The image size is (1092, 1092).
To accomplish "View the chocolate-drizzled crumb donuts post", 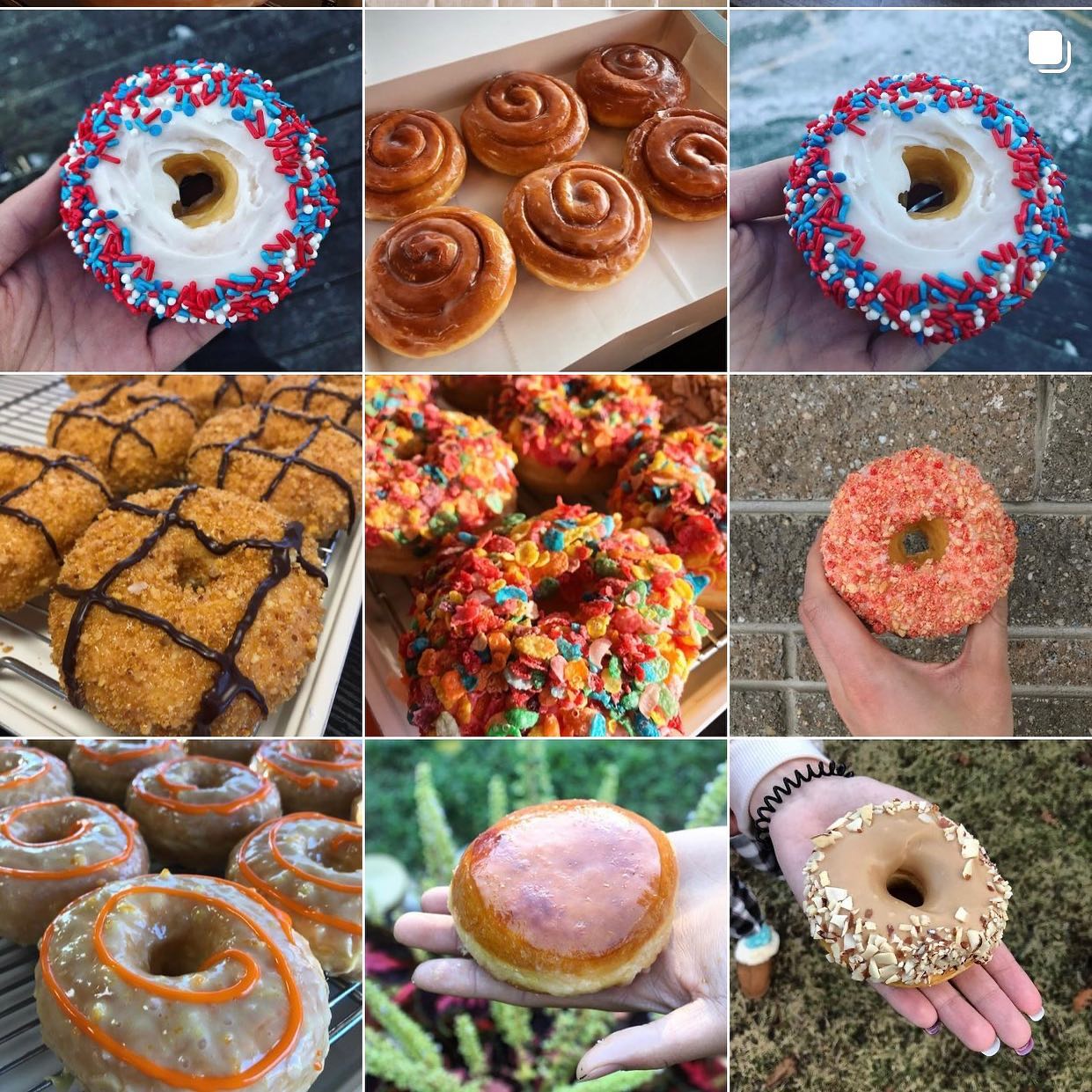I will point(180,555).
